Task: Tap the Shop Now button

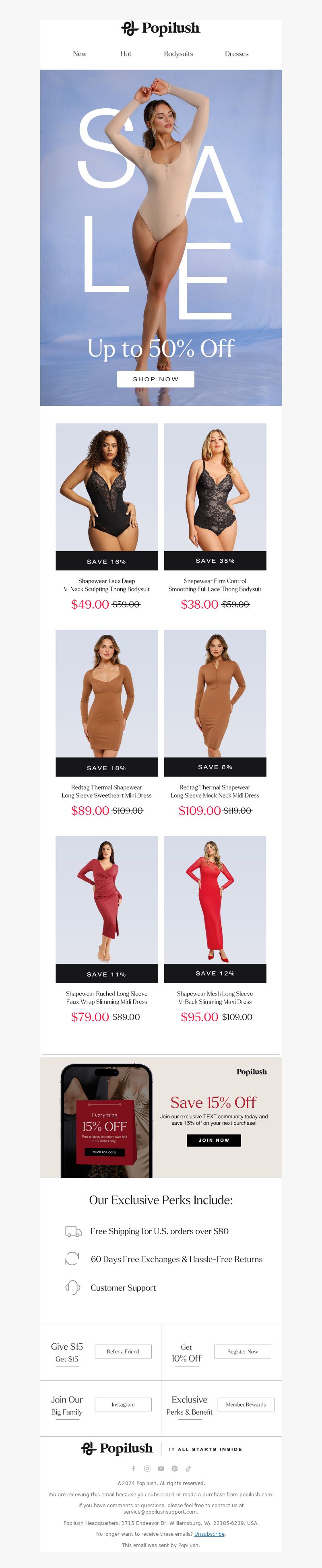Action: (156, 379)
